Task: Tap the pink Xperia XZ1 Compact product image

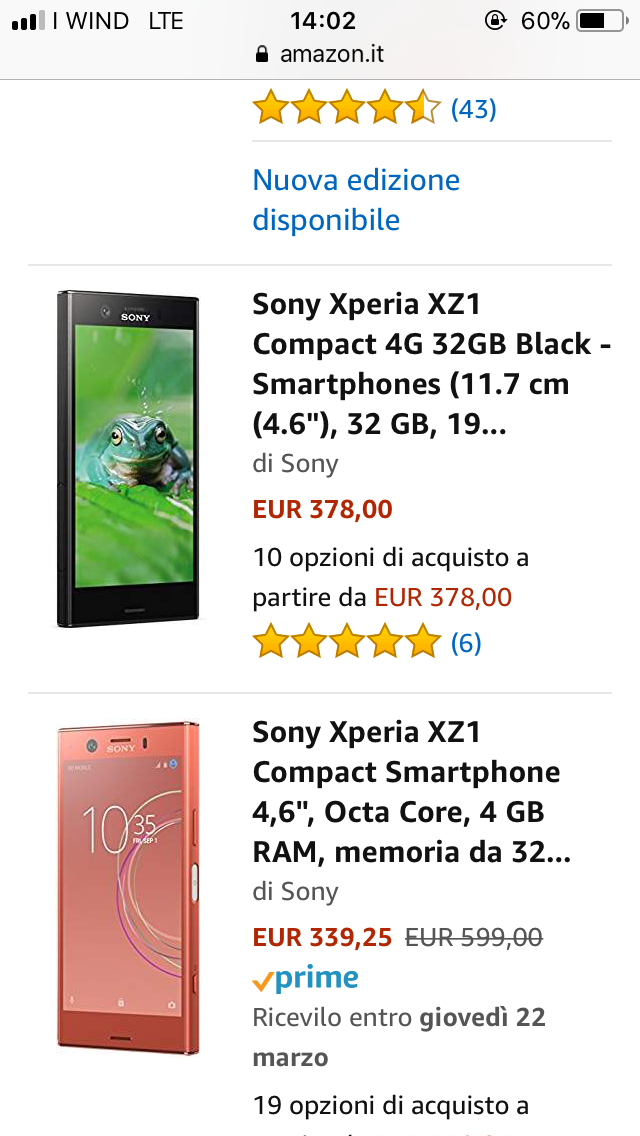Action: pos(128,888)
